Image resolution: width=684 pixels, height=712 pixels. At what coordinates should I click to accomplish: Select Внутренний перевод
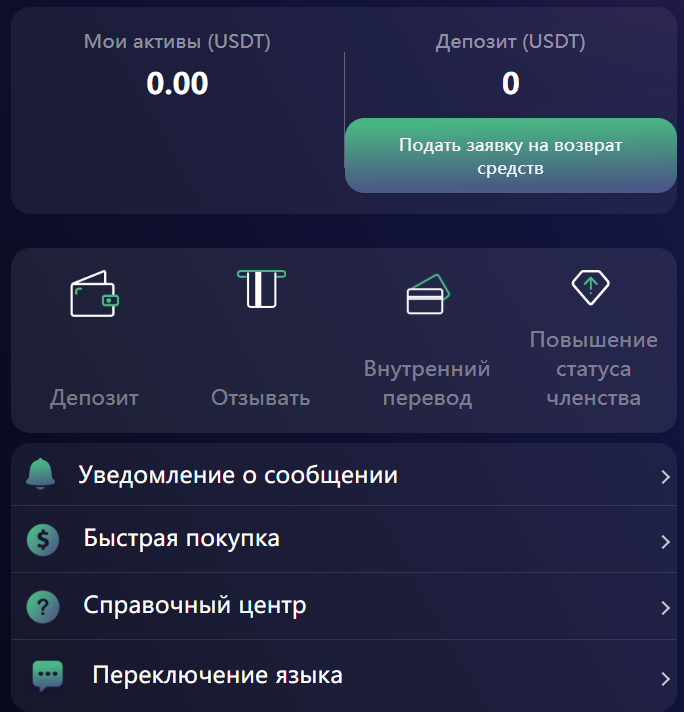coord(427,340)
